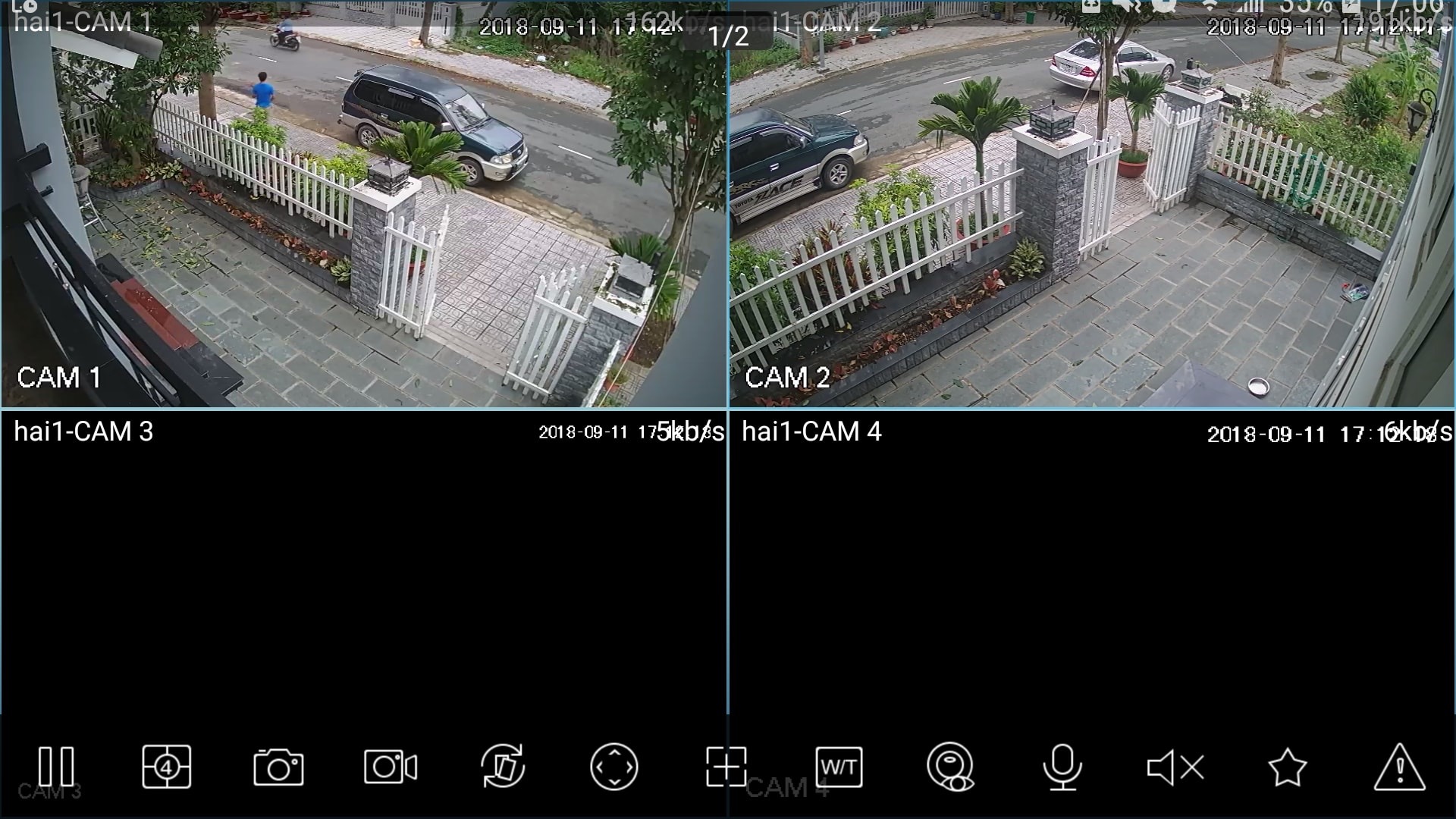Open the W/T zoom control
Screen dimensions: 1456x819
839,767
